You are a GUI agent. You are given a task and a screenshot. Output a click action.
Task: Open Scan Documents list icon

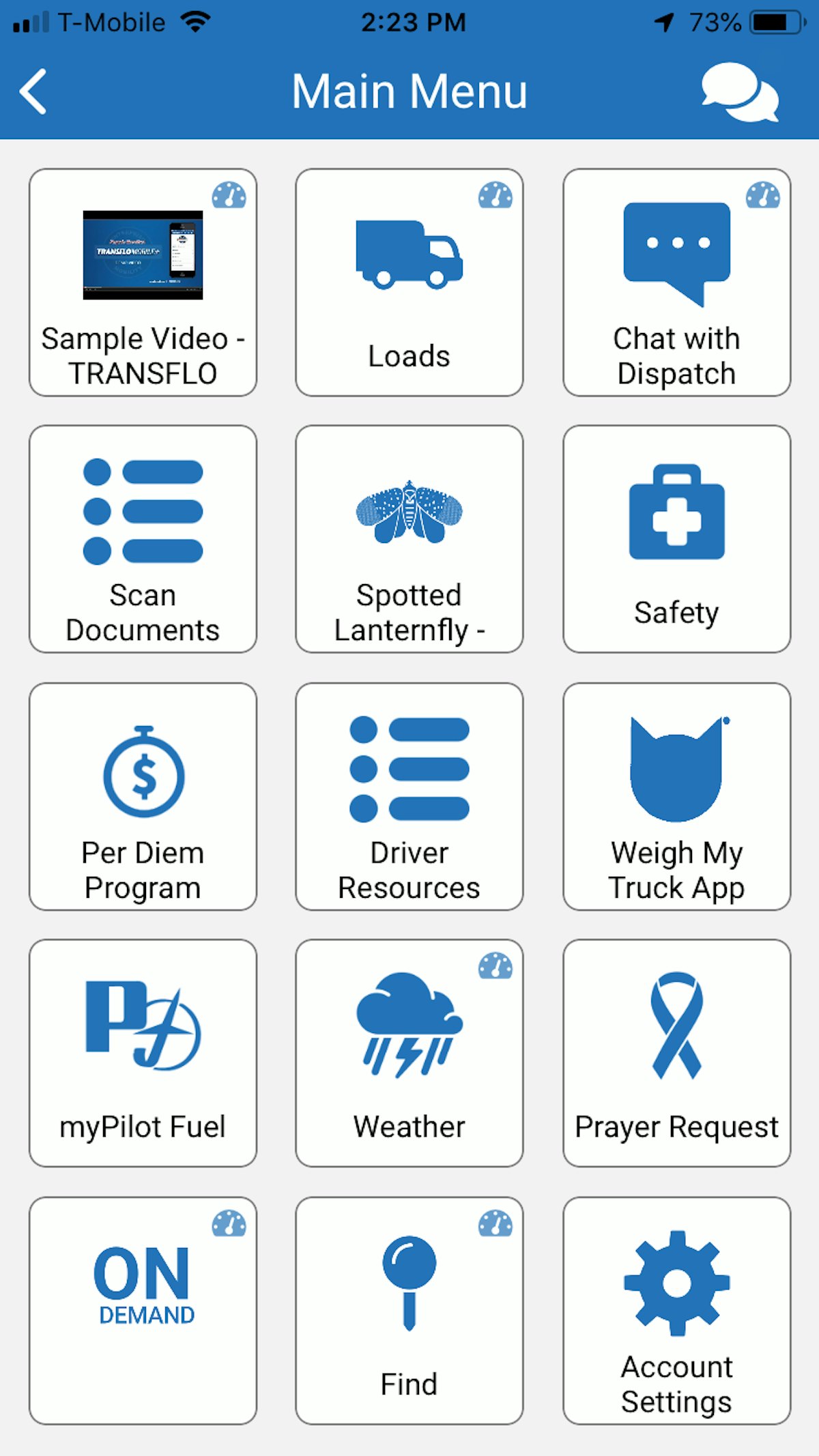[142, 512]
